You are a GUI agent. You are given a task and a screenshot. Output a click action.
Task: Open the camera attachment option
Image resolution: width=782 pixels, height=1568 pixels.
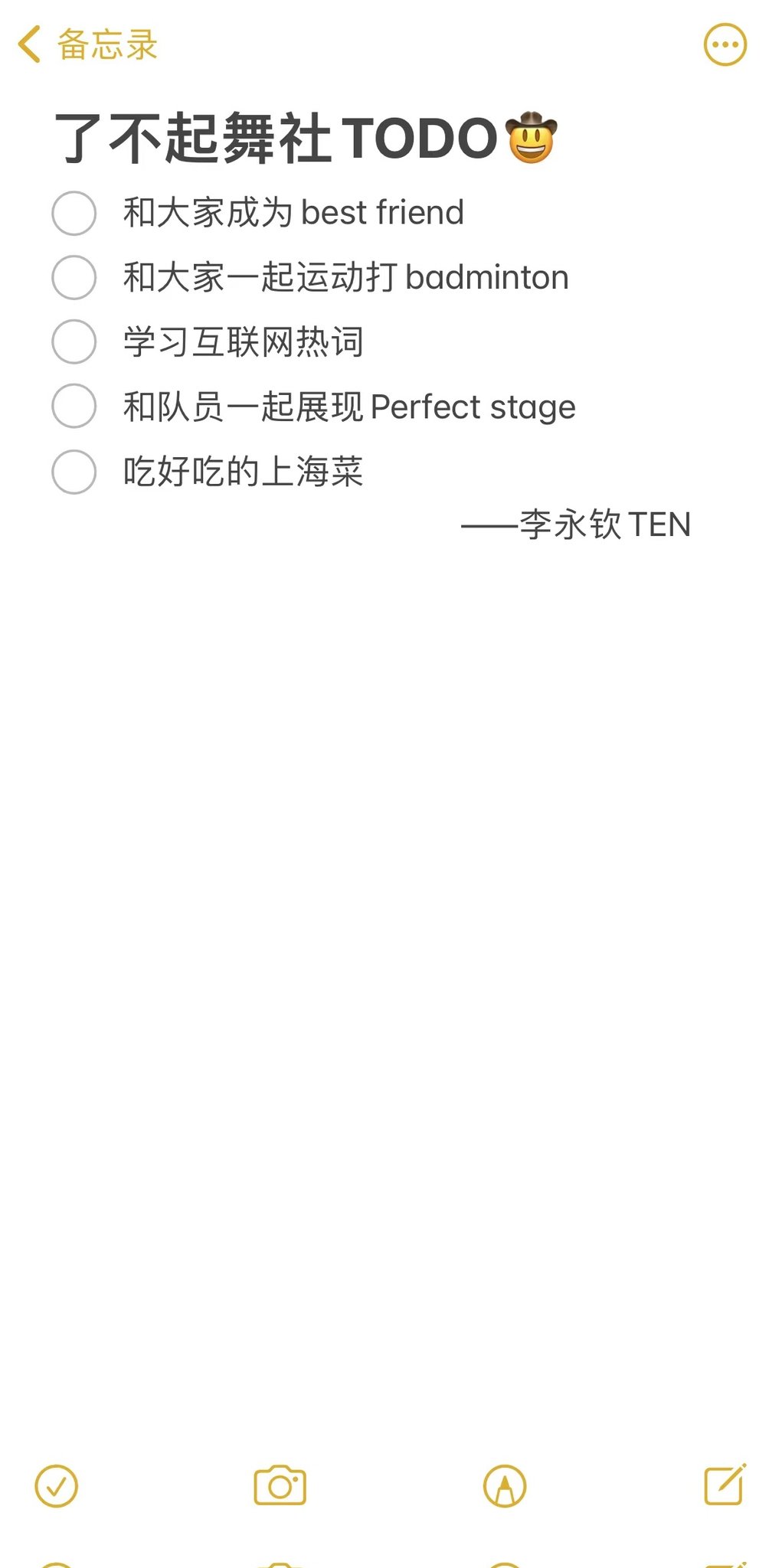pyautogui.click(x=280, y=1486)
